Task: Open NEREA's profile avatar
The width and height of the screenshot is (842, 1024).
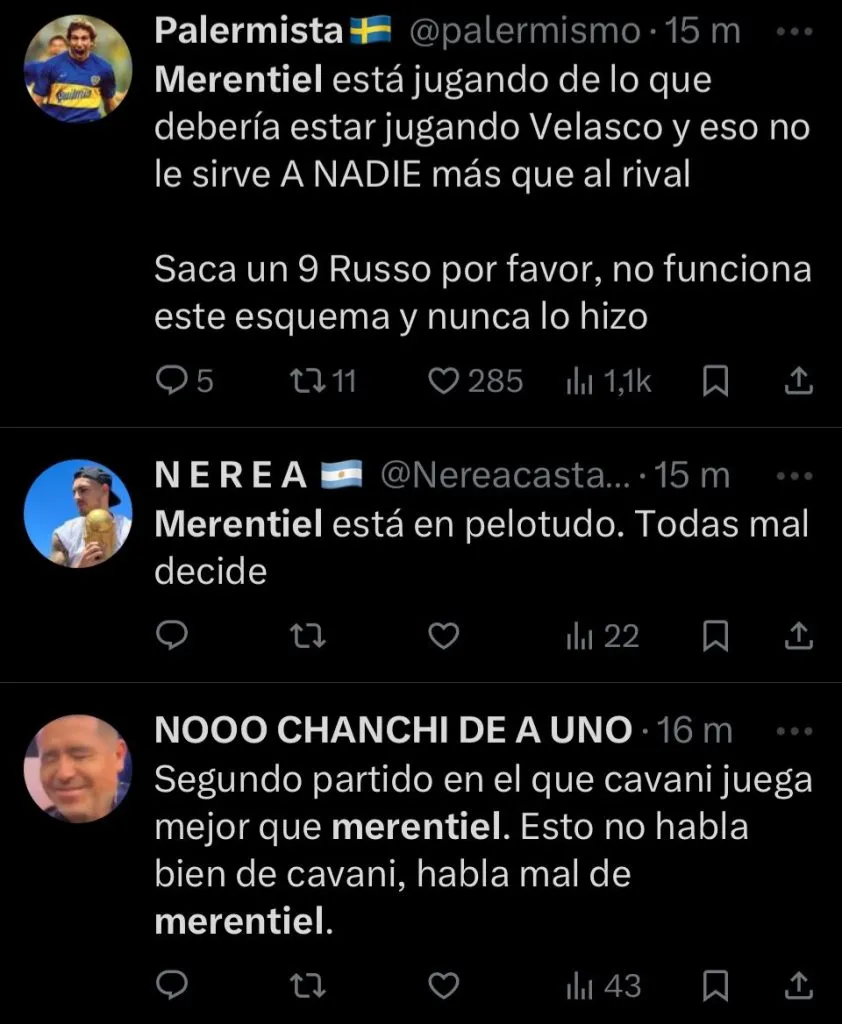Action: point(77,514)
